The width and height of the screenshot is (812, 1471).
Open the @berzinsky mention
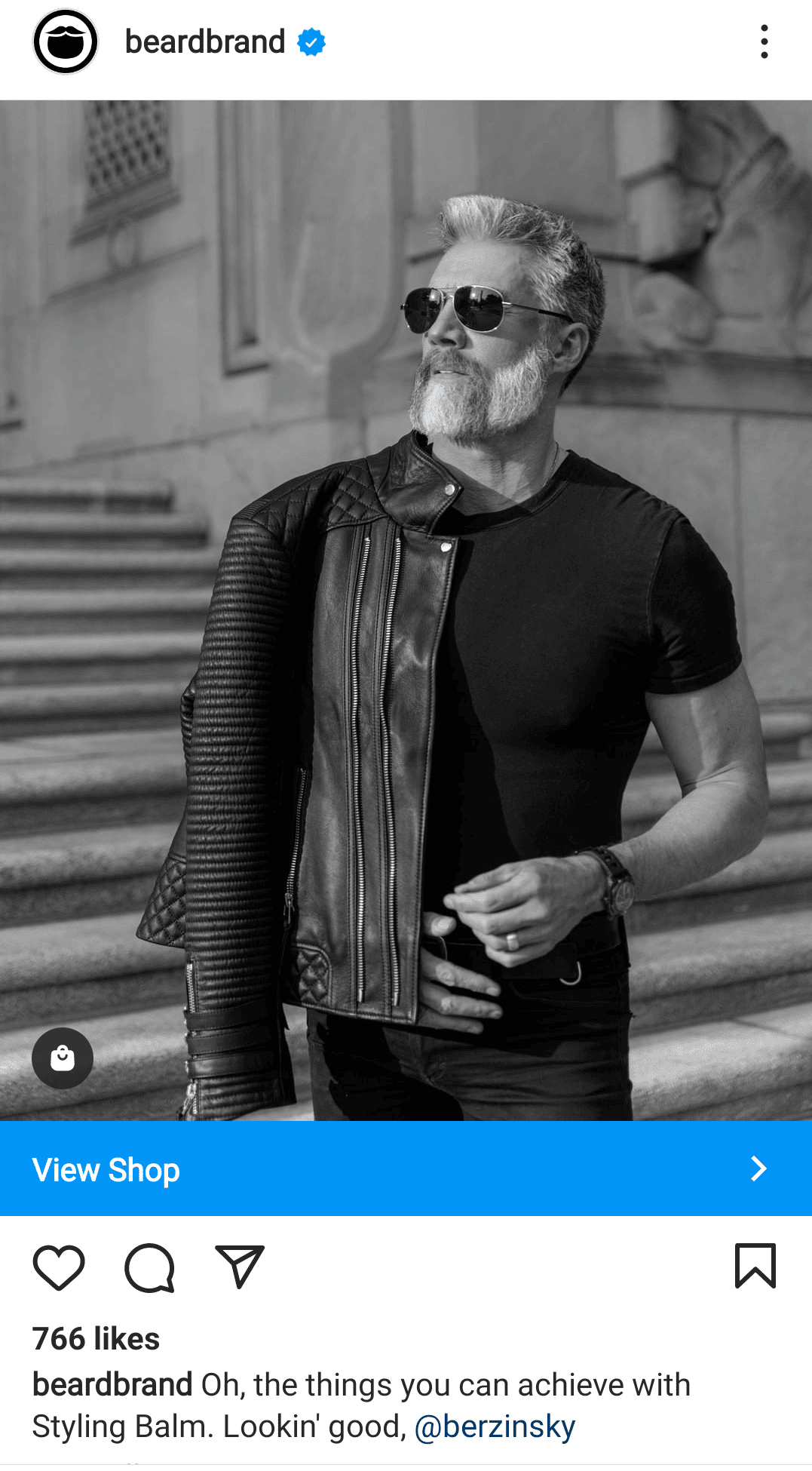pos(495,1427)
